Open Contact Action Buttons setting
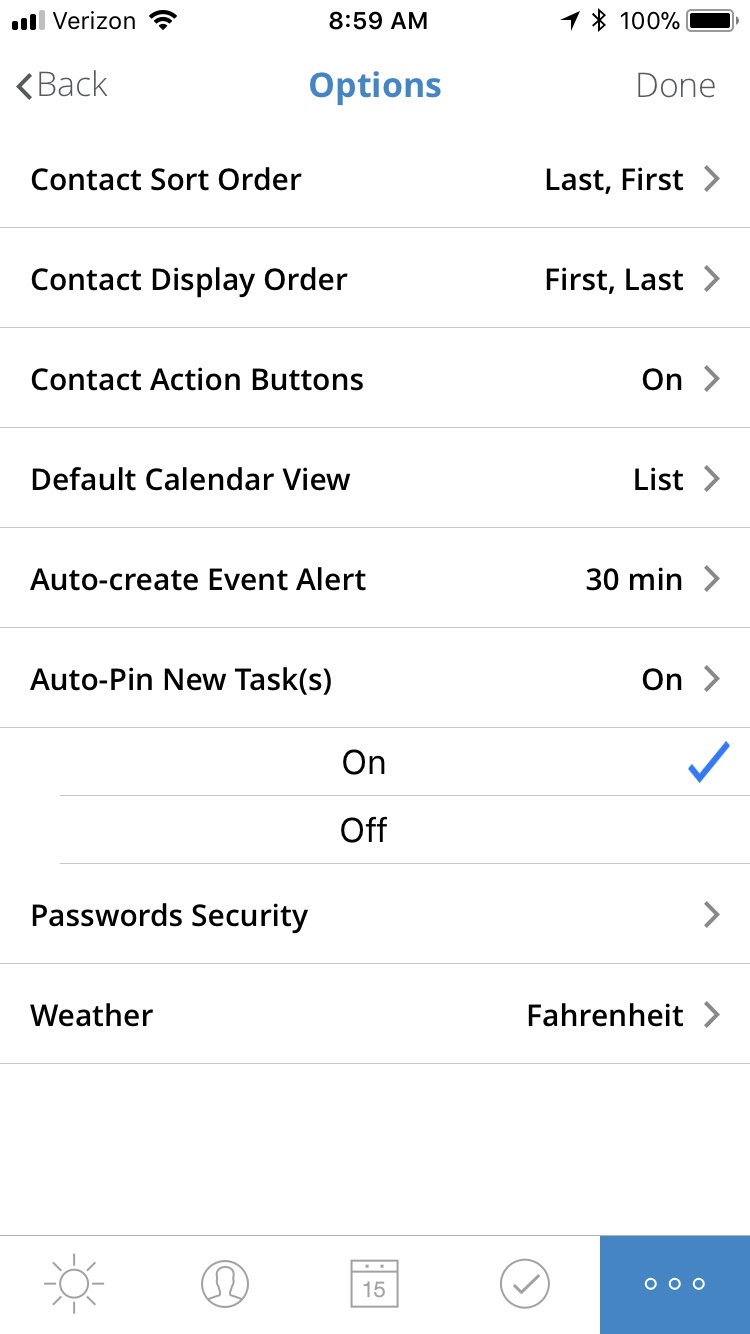This screenshot has height=1334, width=750. (x=375, y=379)
